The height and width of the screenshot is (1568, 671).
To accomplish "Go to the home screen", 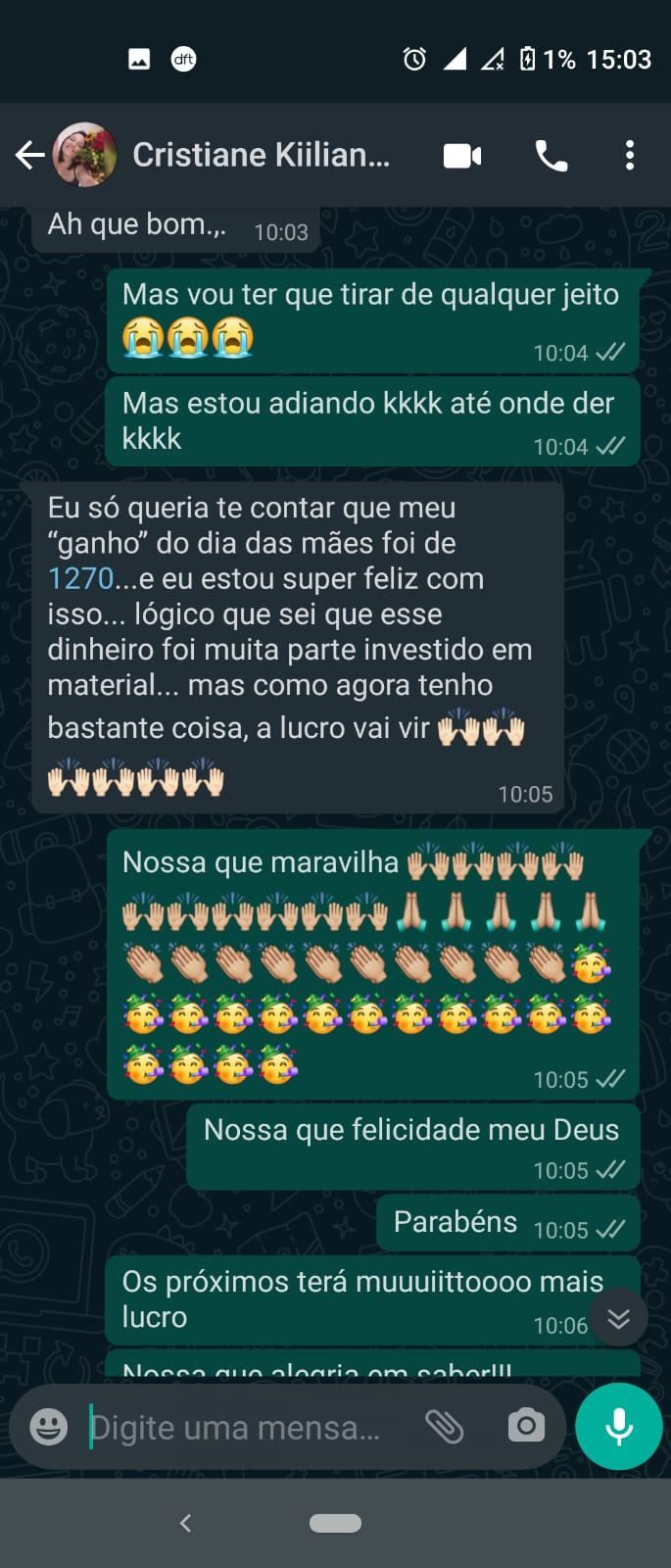I will (335, 1523).
